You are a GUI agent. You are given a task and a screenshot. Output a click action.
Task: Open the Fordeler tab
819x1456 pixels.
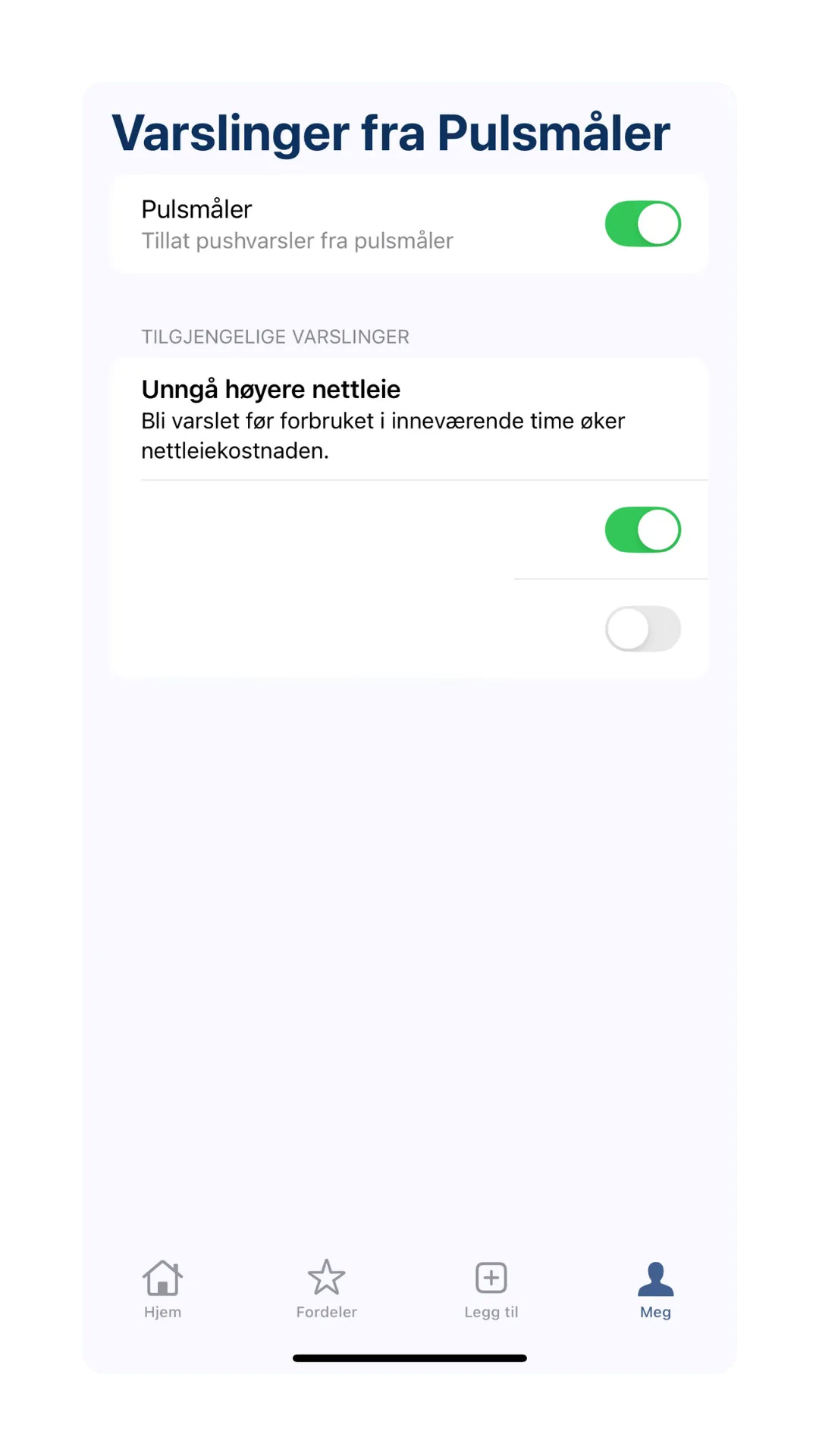[x=326, y=1289]
